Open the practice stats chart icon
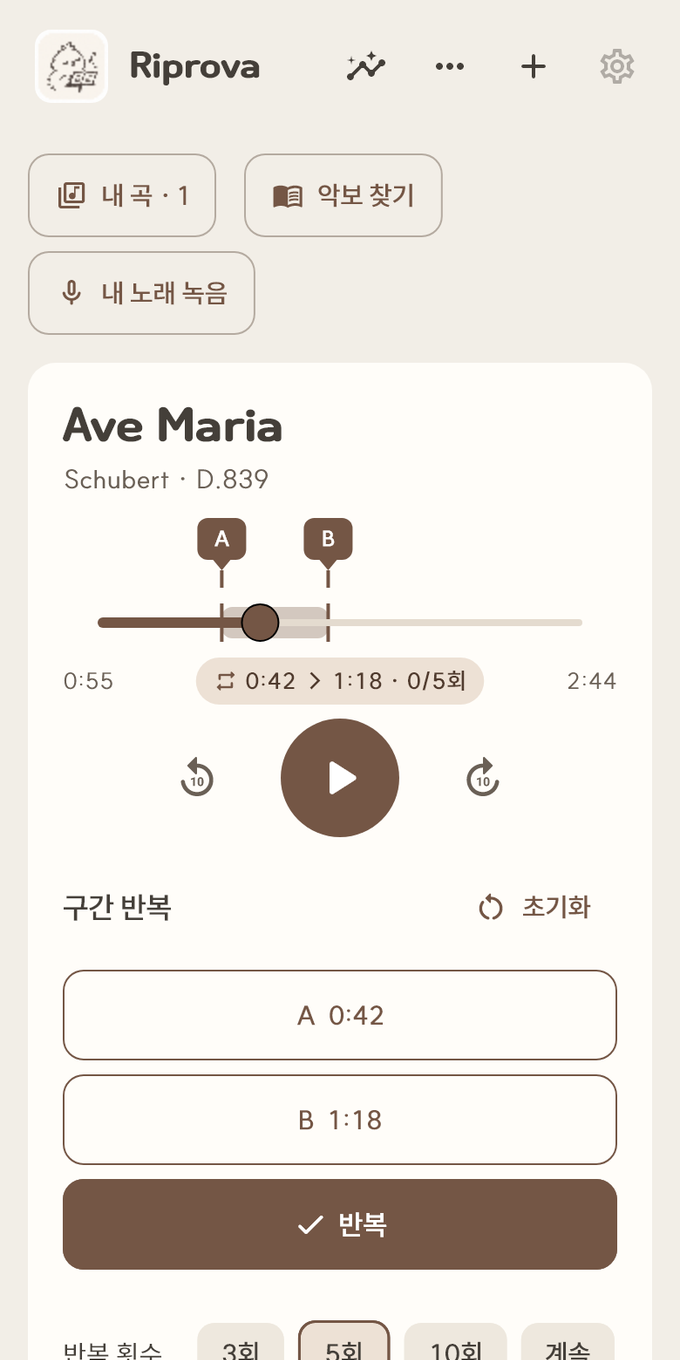 (366, 67)
